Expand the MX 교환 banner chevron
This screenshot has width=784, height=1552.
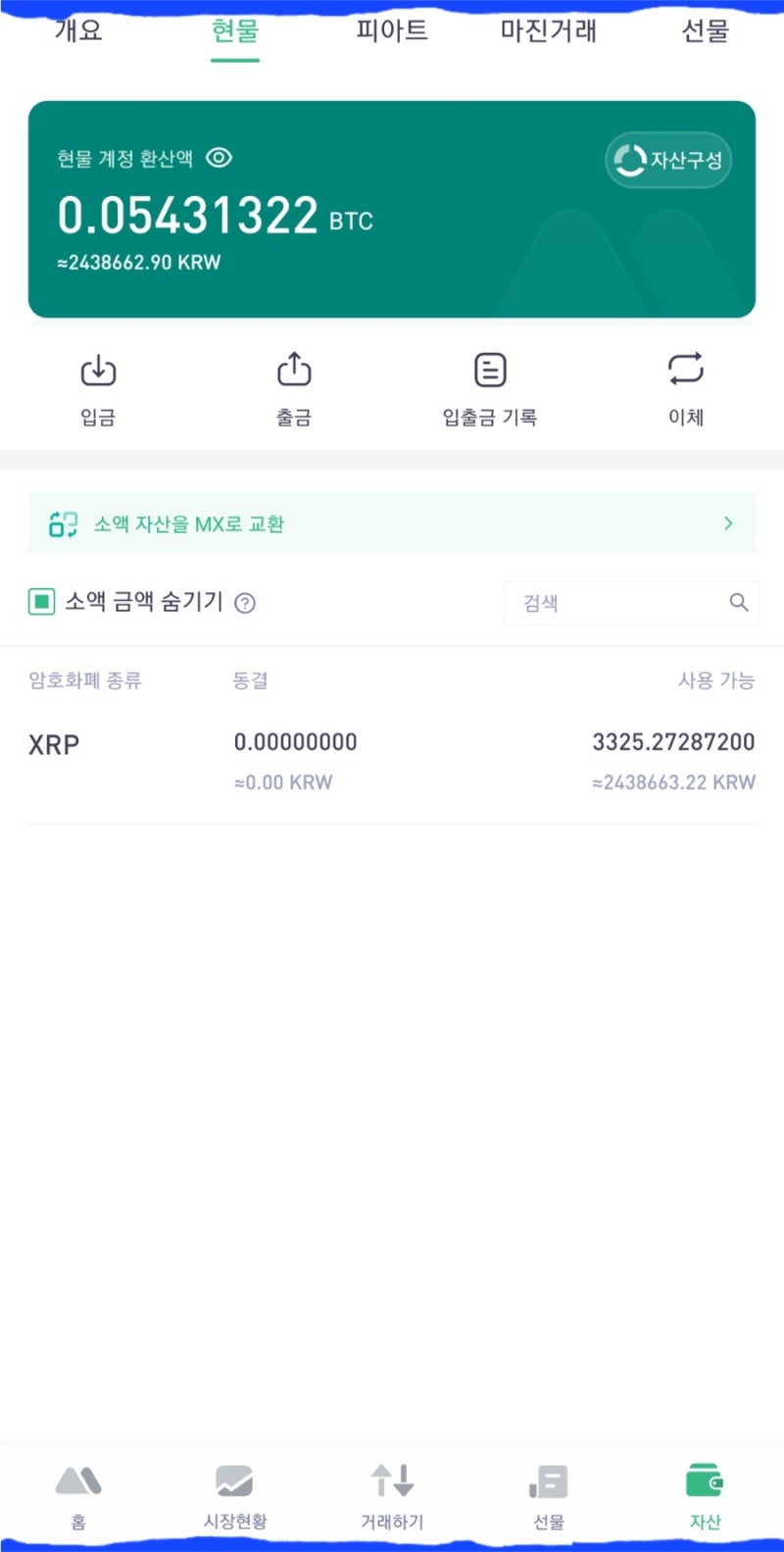point(728,524)
